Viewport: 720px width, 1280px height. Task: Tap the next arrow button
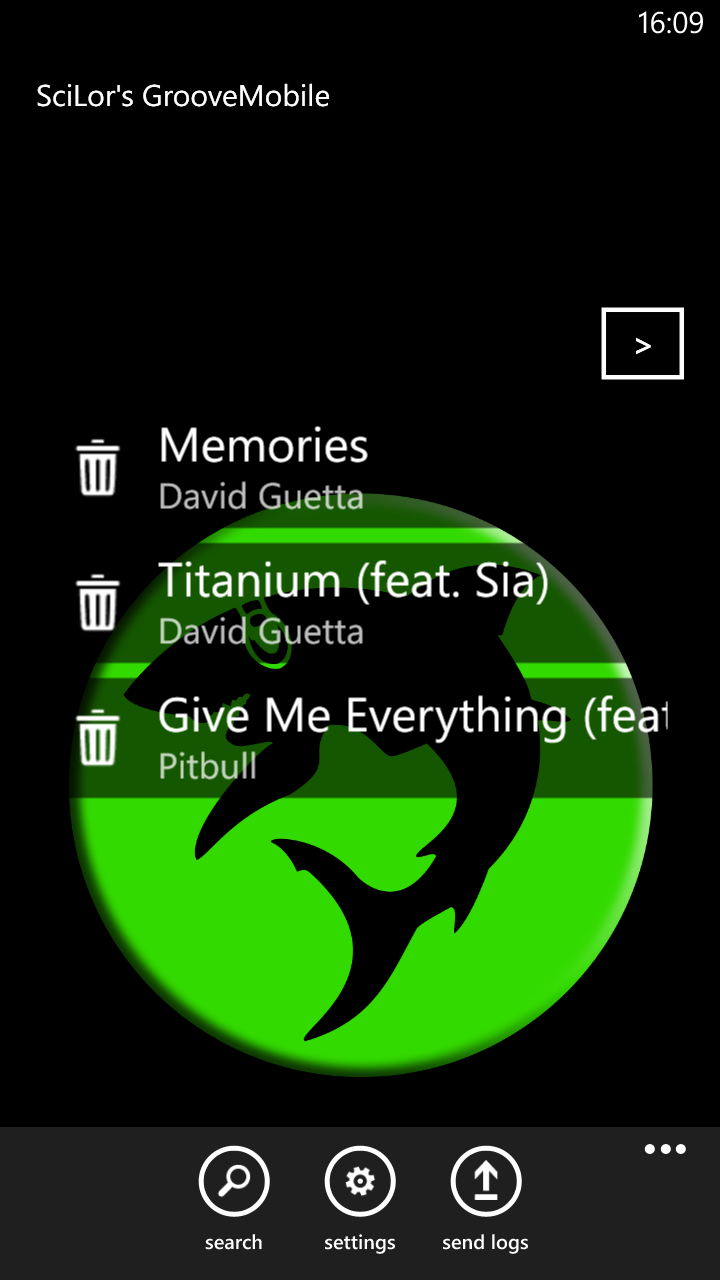point(642,344)
